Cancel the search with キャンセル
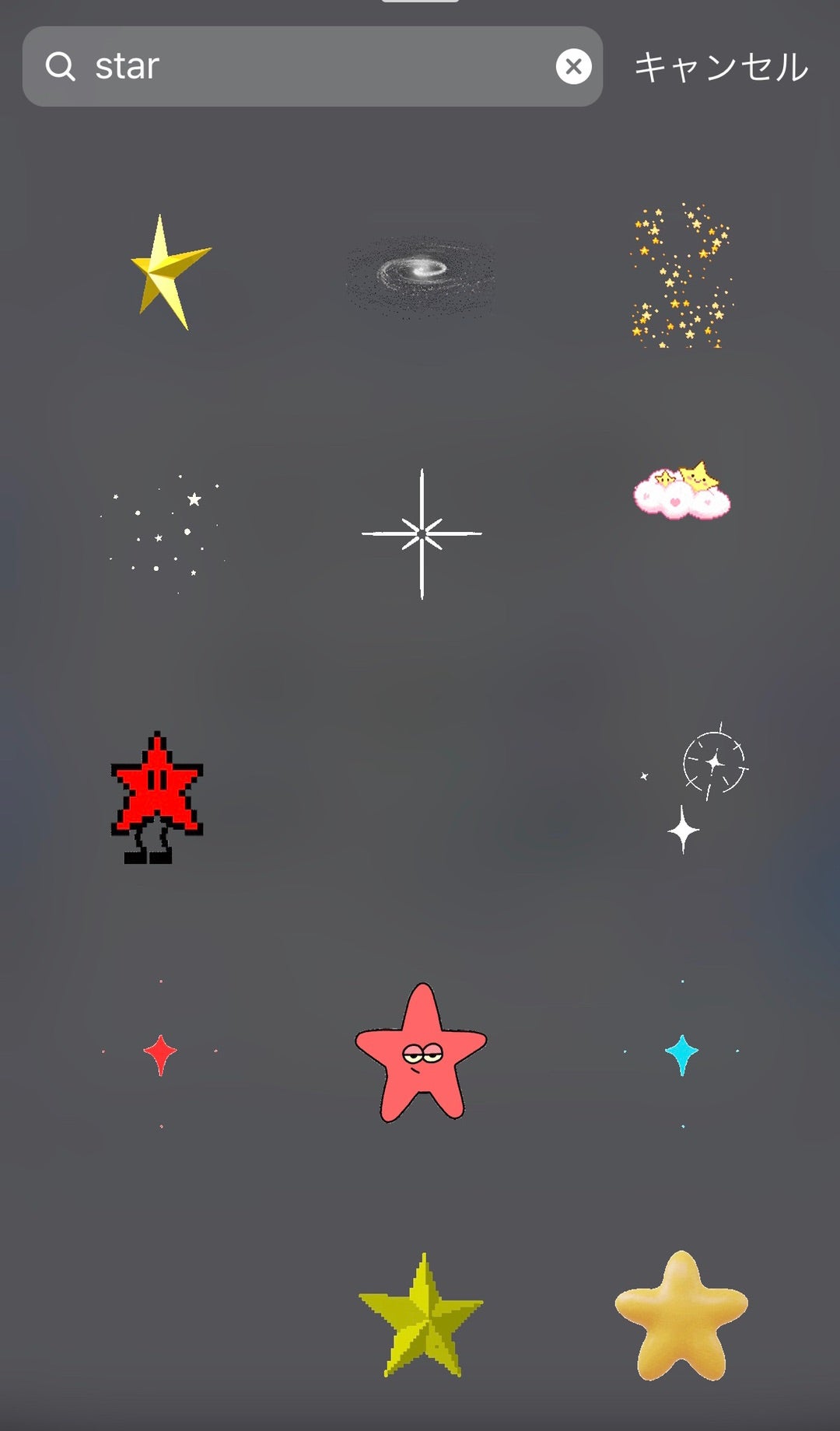 tap(721, 67)
